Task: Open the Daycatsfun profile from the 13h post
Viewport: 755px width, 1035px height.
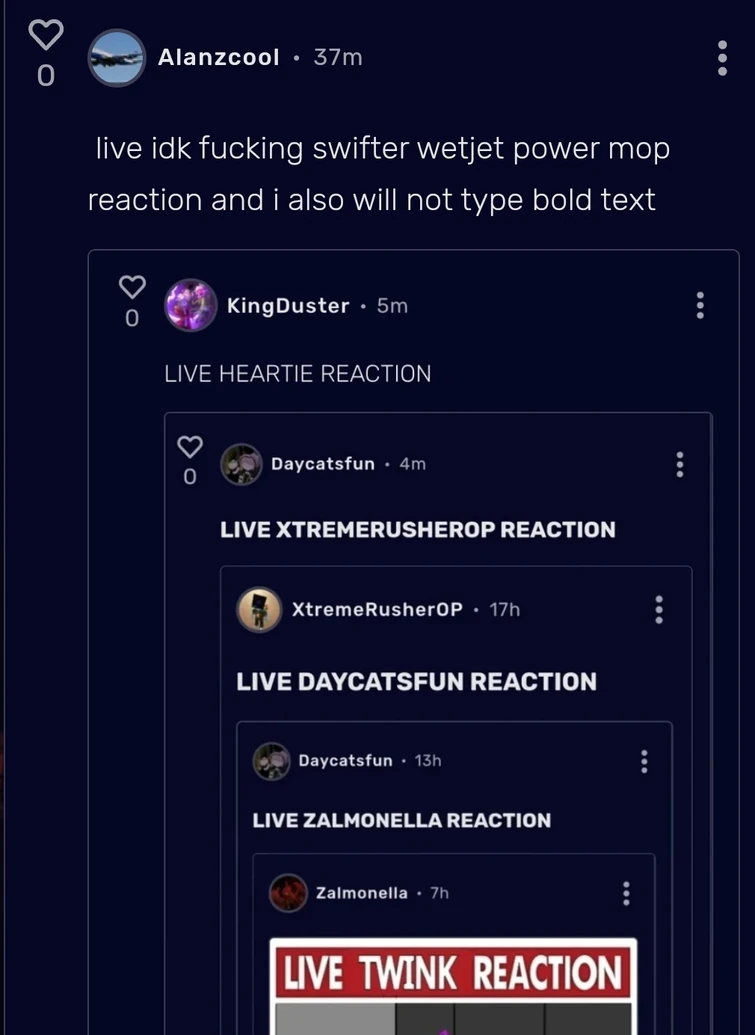Action: (345, 761)
